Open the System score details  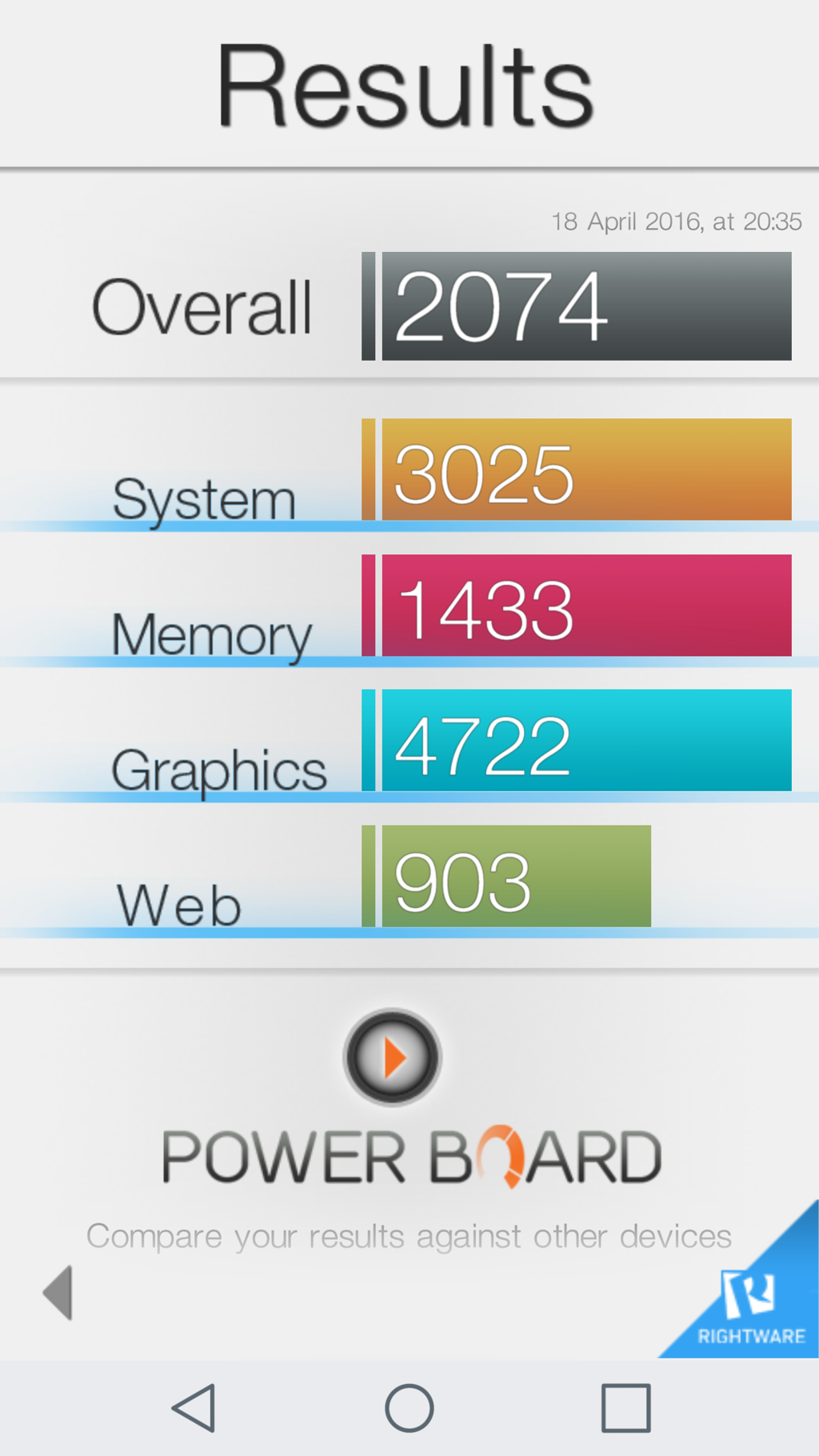(576, 470)
